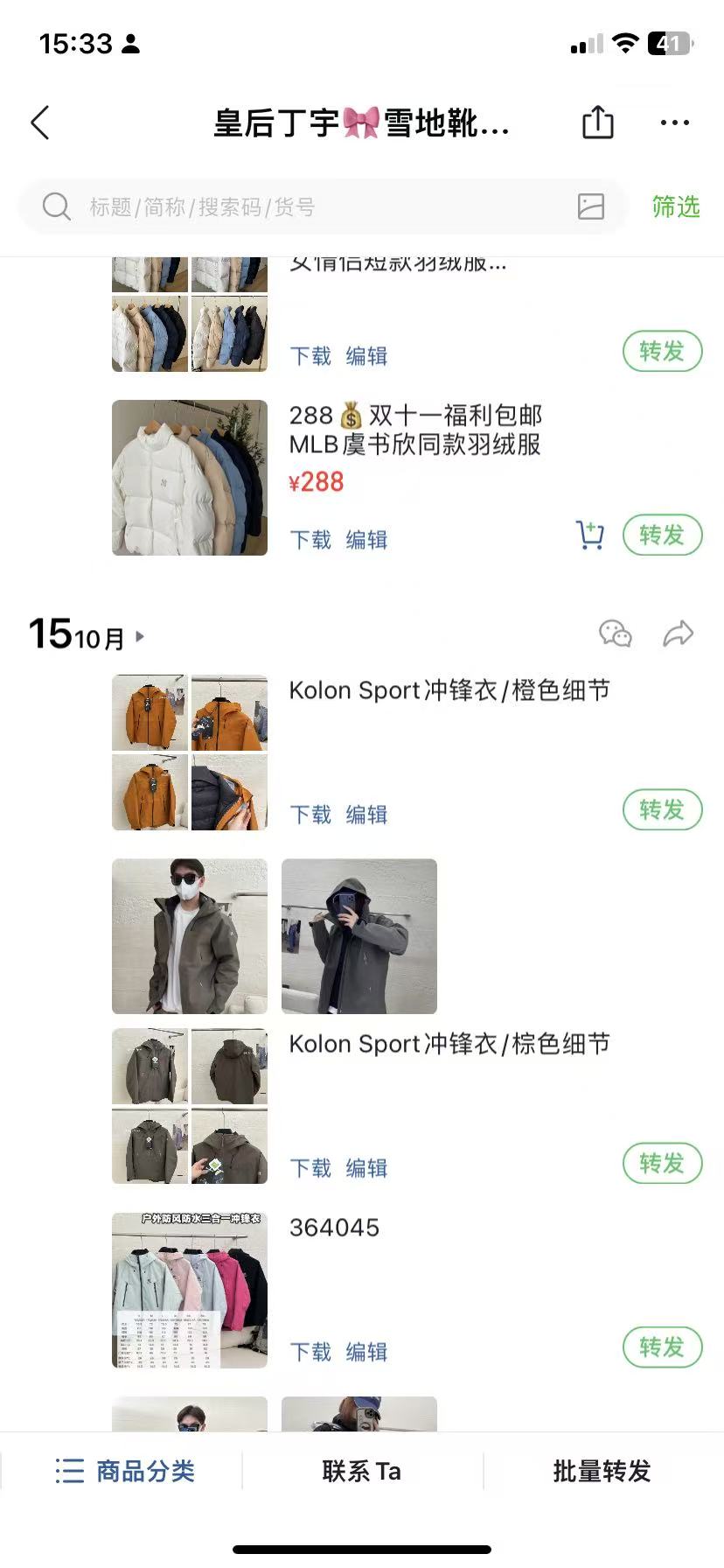Edit the MLB虞书欣同款羽绒服 listing
724x1568 pixels.
[x=366, y=540]
